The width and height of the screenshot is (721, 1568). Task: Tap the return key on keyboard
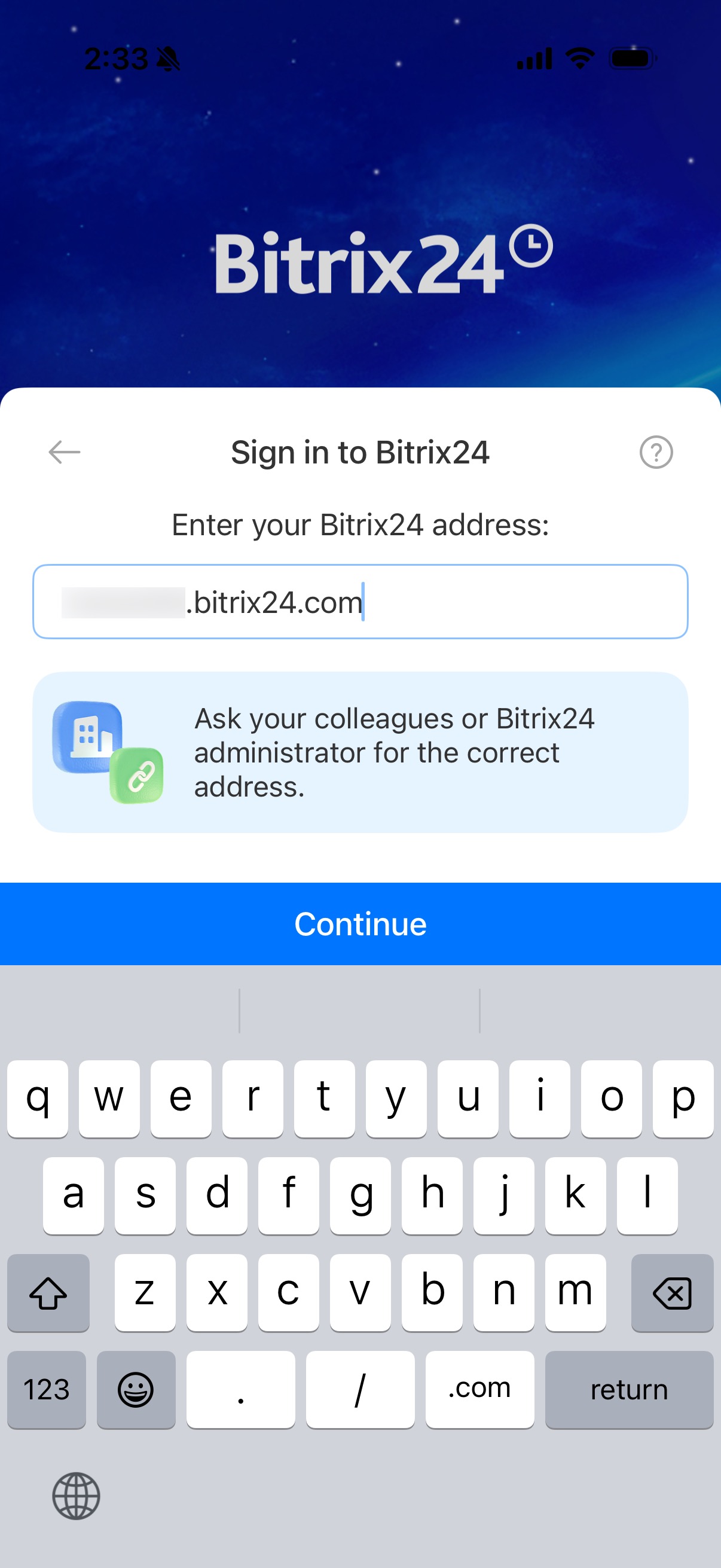tap(629, 1390)
